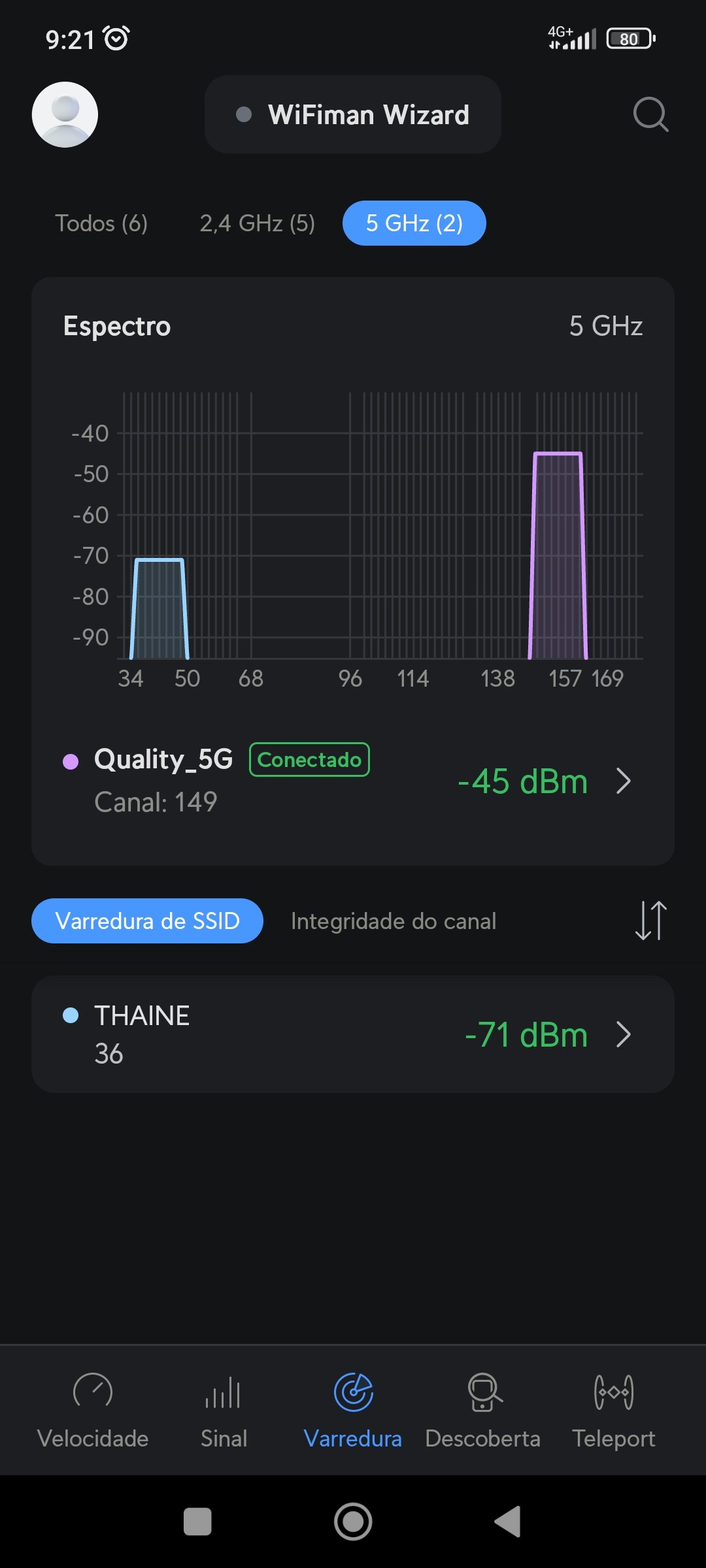Open the profile avatar
706x1568 pixels.
click(x=65, y=114)
